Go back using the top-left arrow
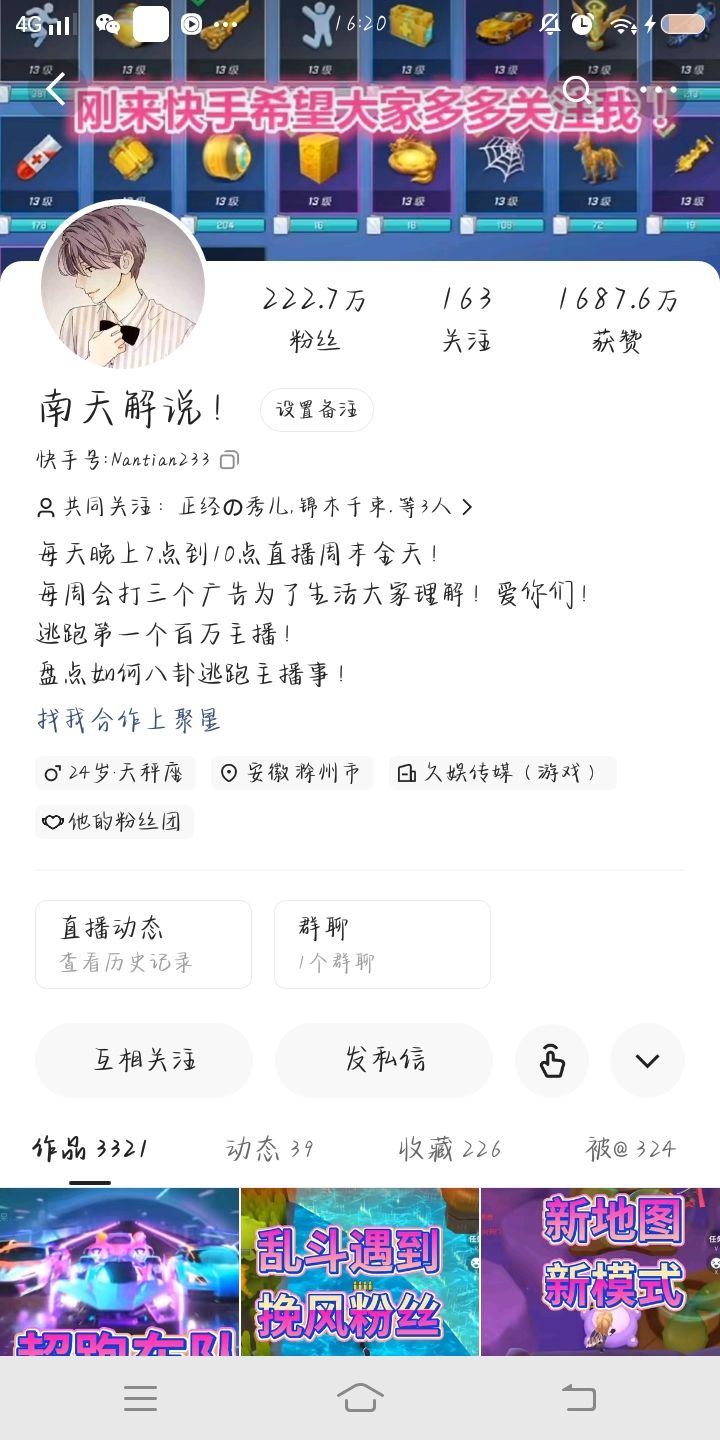 [x=56, y=90]
